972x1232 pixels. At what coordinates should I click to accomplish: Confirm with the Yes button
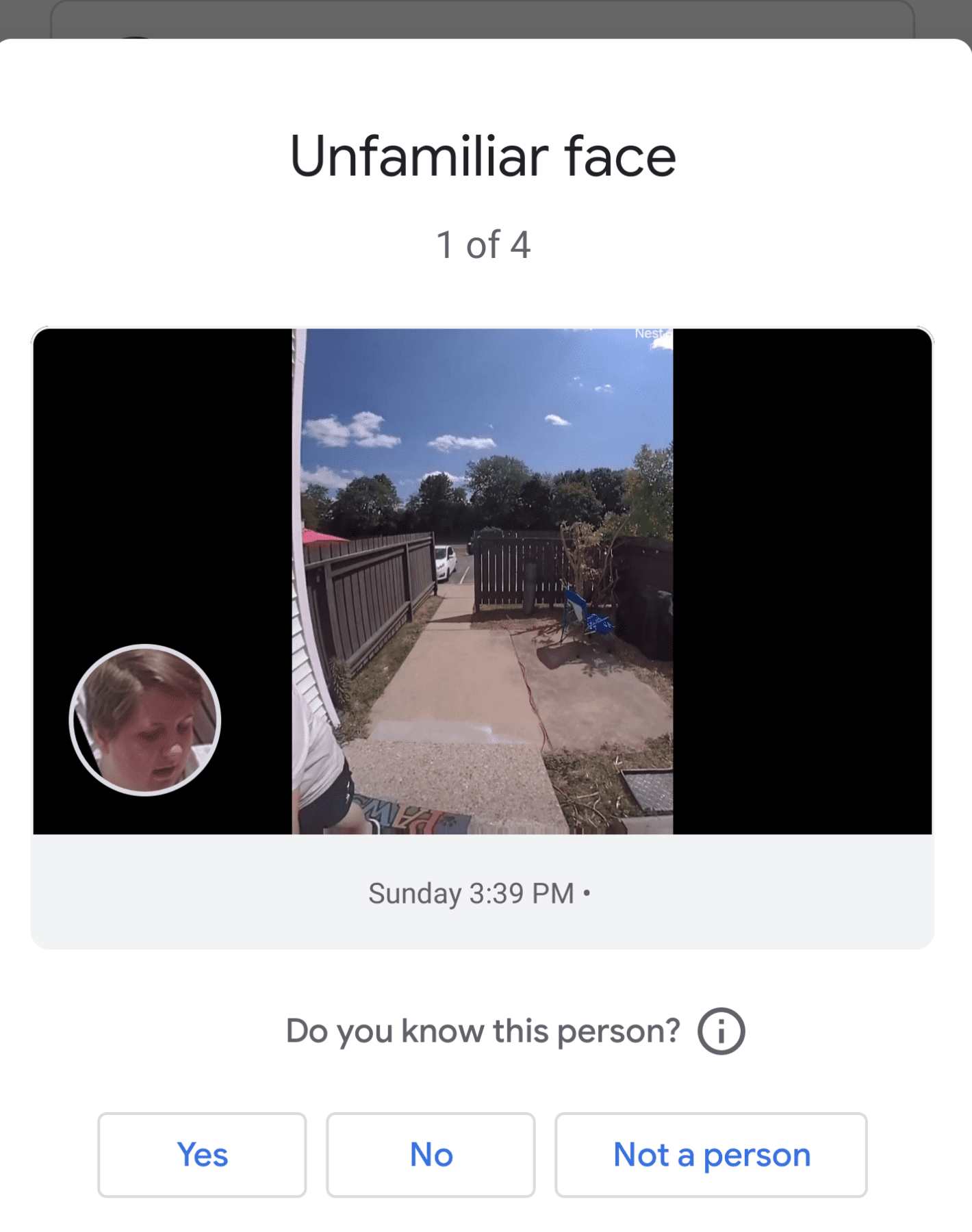(x=202, y=1155)
